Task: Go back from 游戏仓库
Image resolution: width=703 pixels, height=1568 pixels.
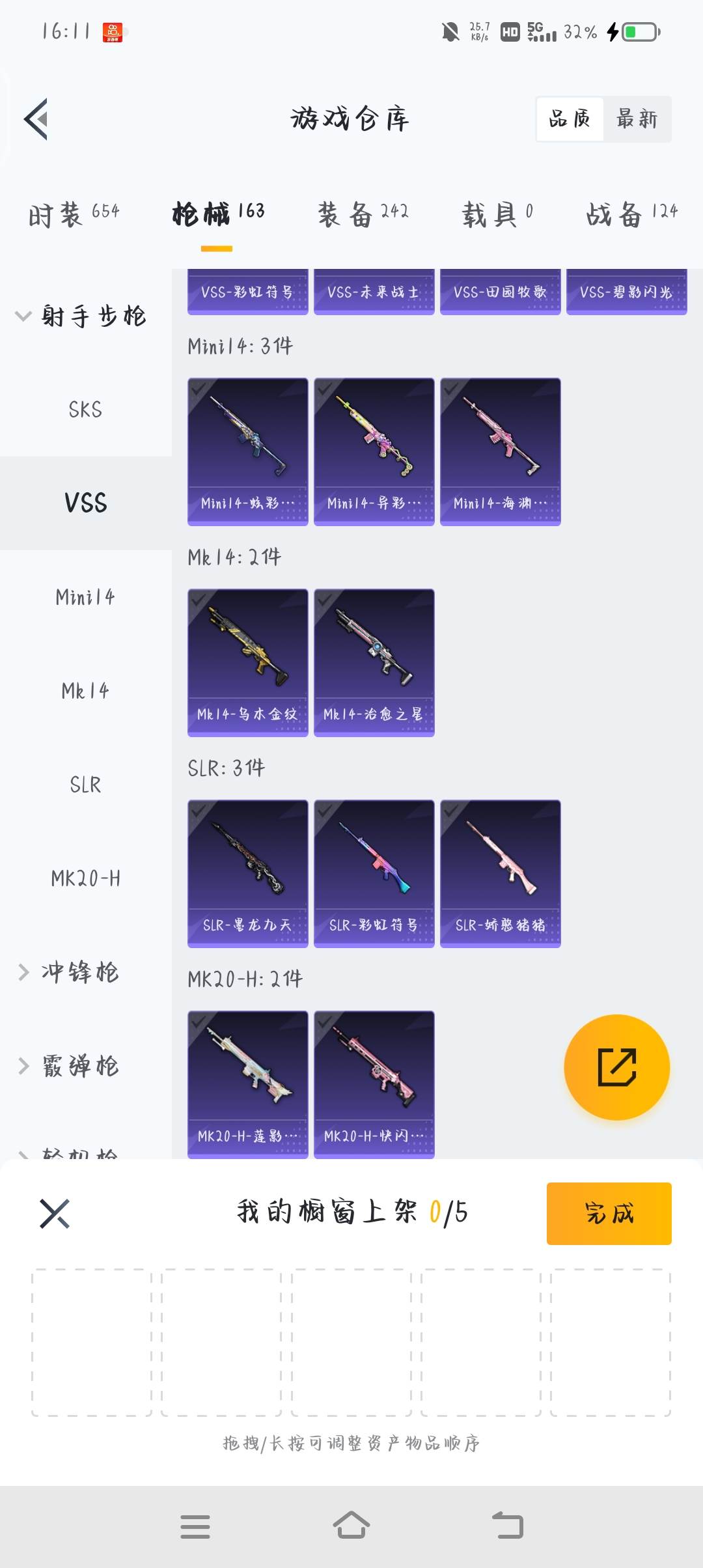Action: 36,119
